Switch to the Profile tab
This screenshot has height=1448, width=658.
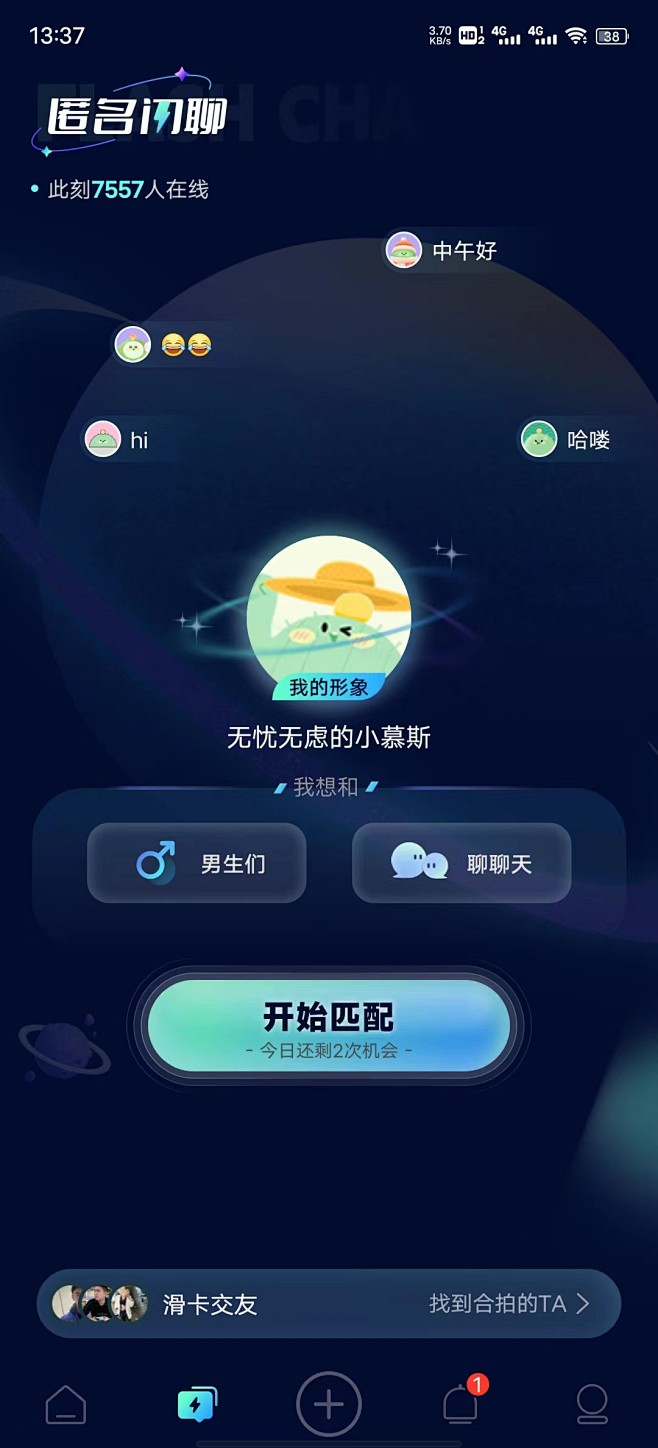592,1405
